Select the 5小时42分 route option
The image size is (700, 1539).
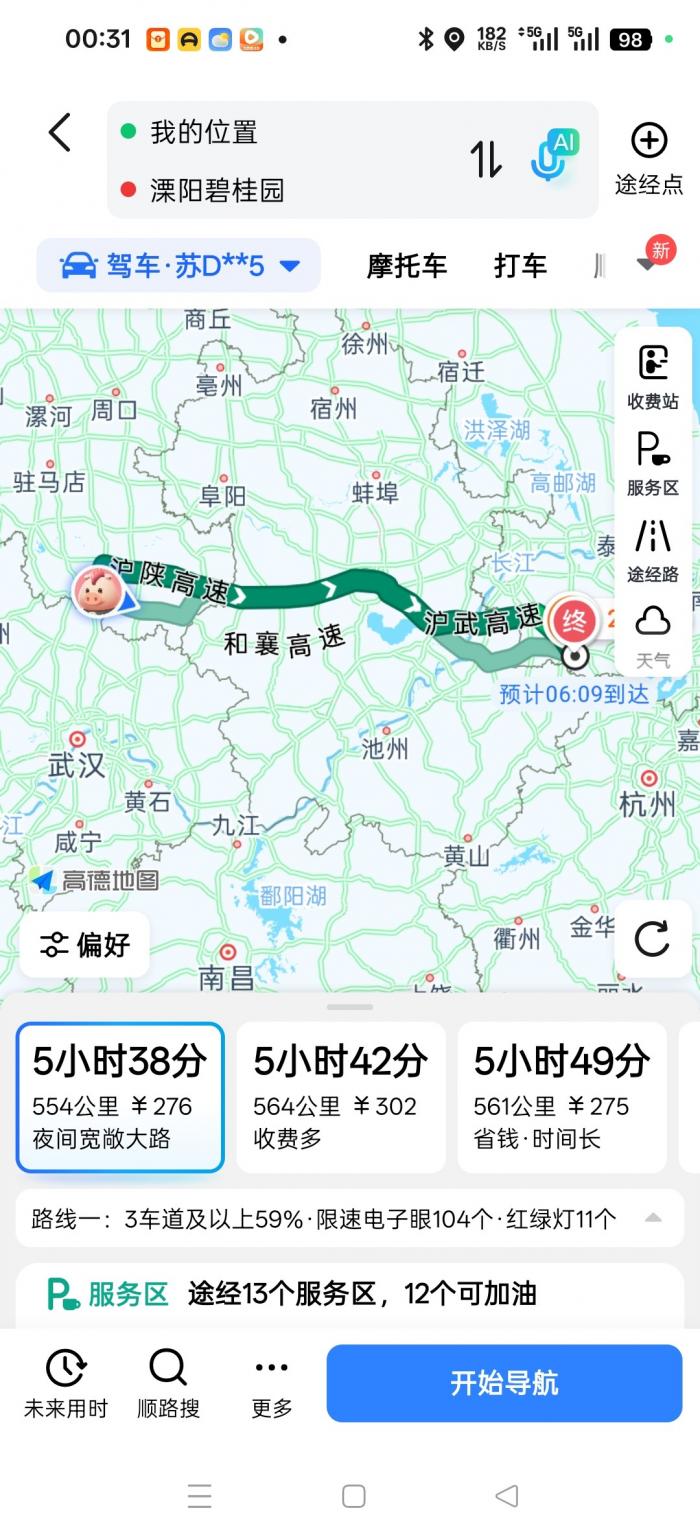(x=340, y=1096)
